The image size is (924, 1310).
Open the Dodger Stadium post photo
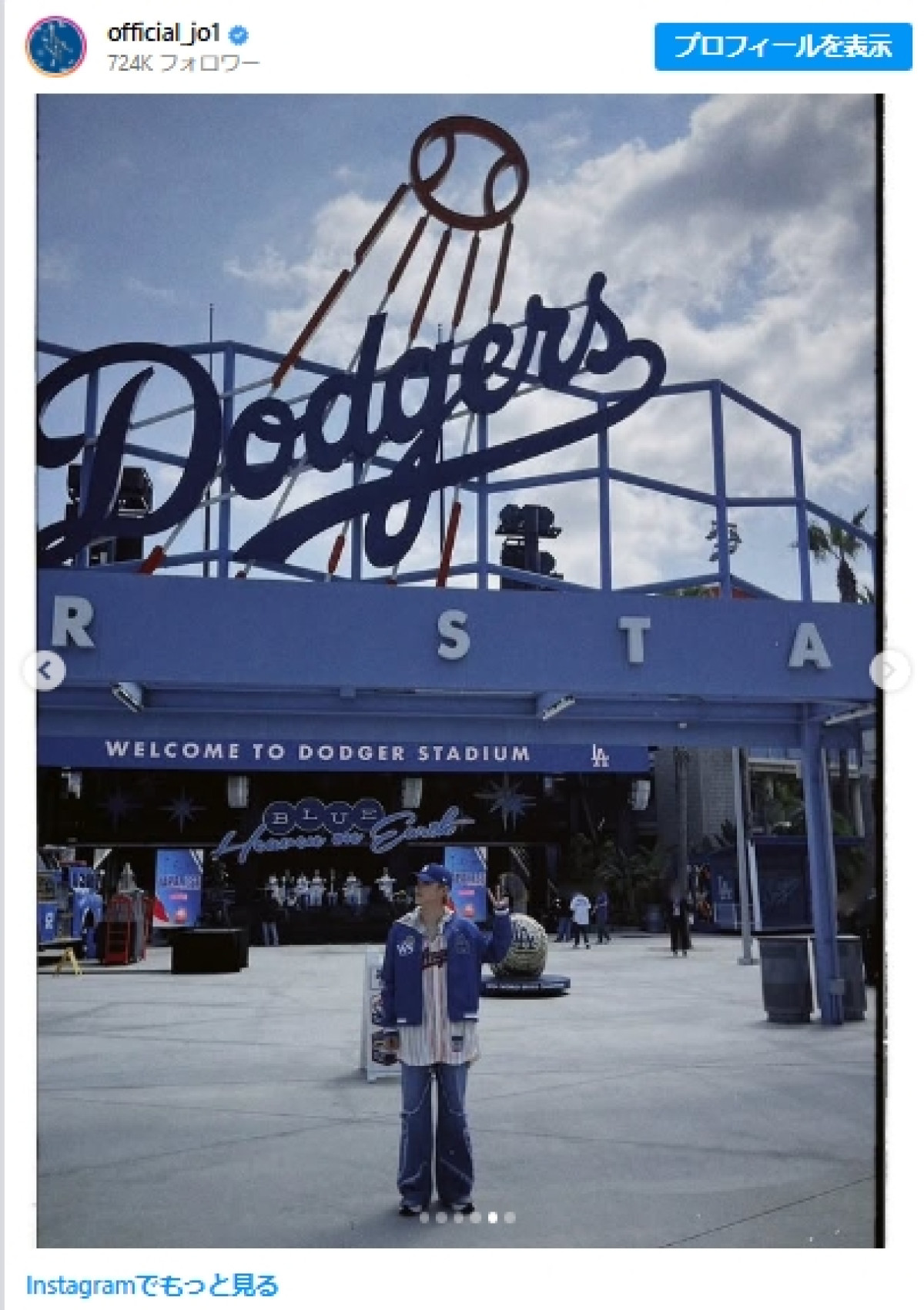[459, 539]
